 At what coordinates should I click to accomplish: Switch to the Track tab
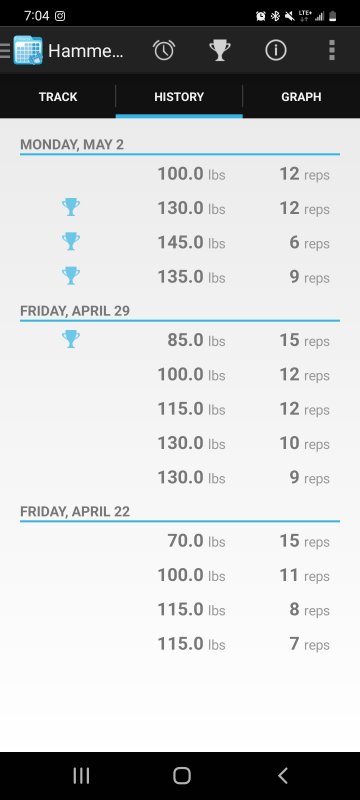[58, 97]
